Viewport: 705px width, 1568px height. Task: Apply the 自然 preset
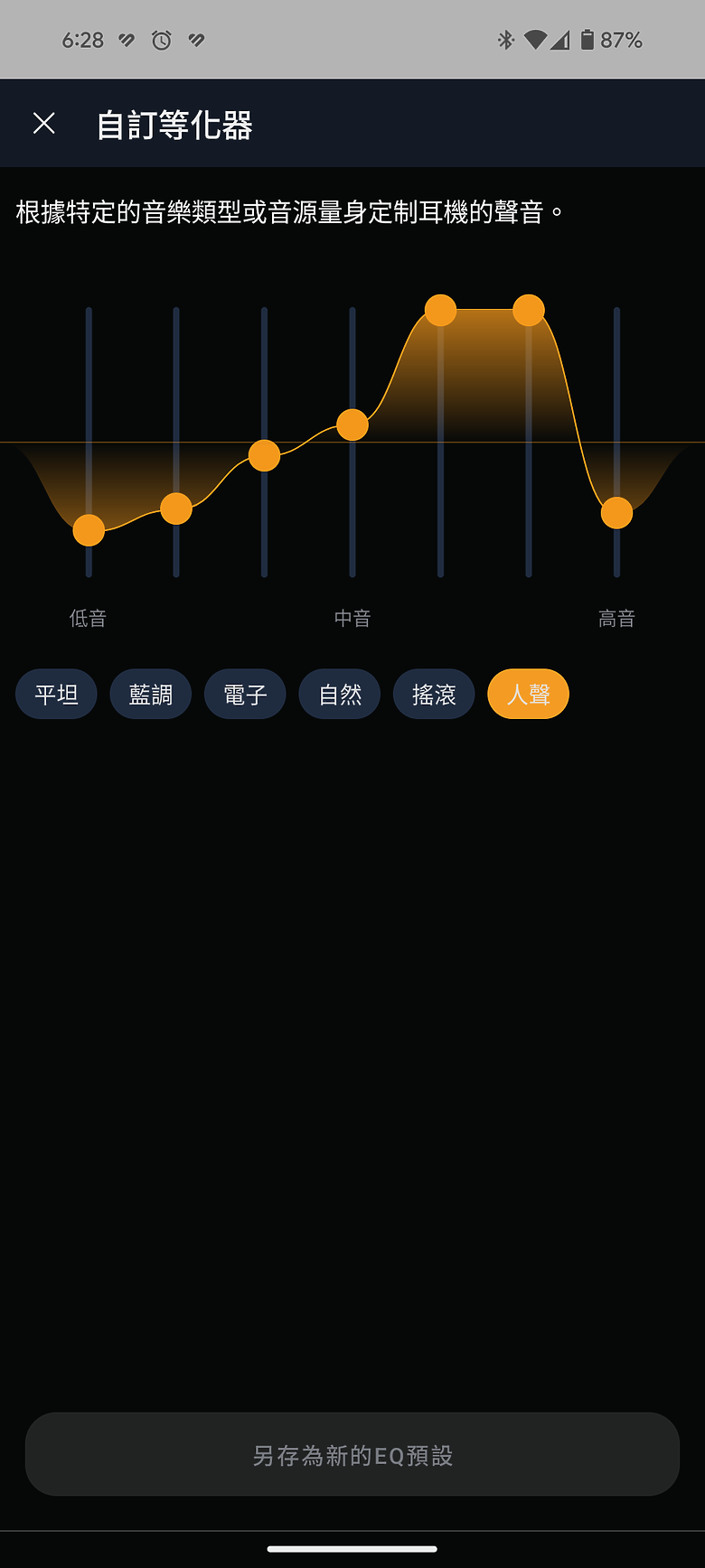[x=340, y=694]
